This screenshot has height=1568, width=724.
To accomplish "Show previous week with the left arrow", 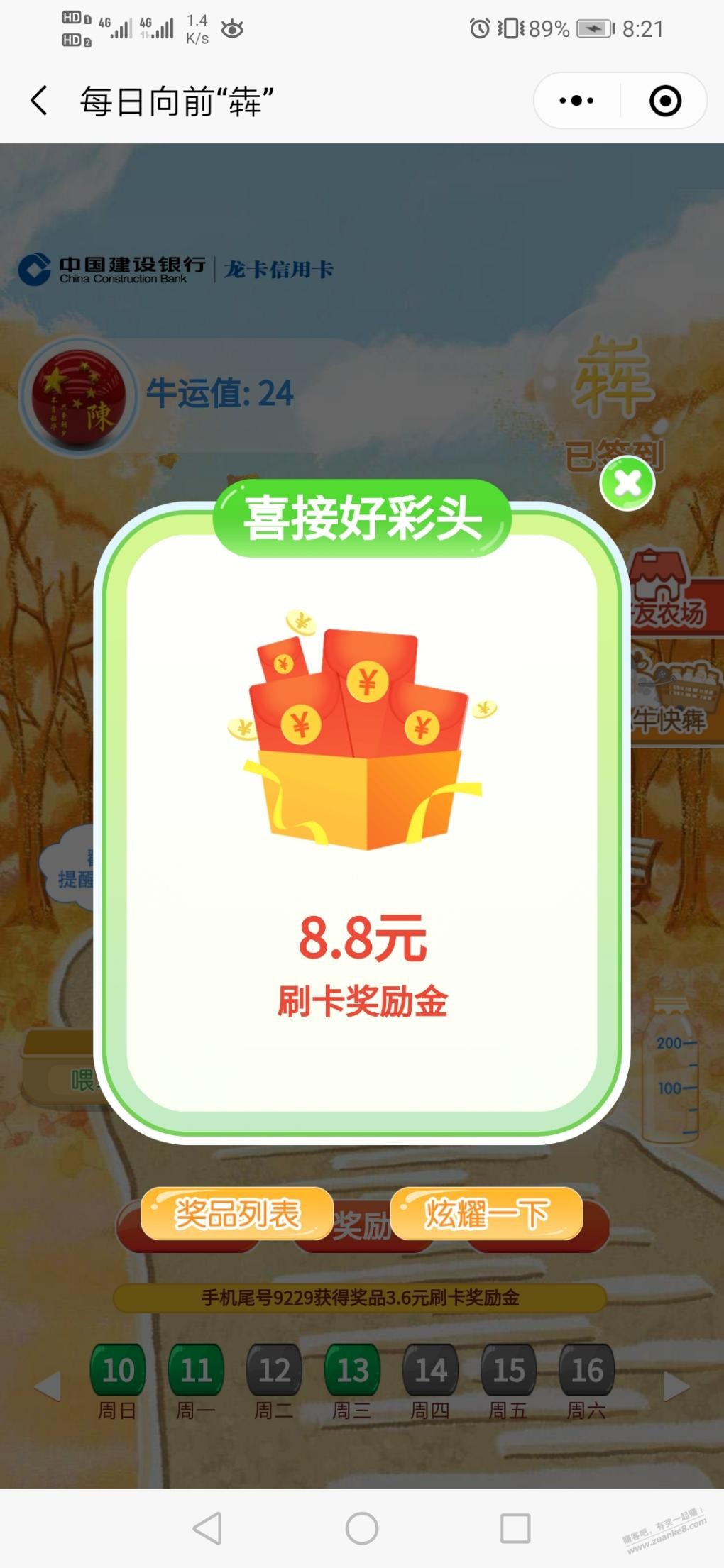I will [x=48, y=1386].
